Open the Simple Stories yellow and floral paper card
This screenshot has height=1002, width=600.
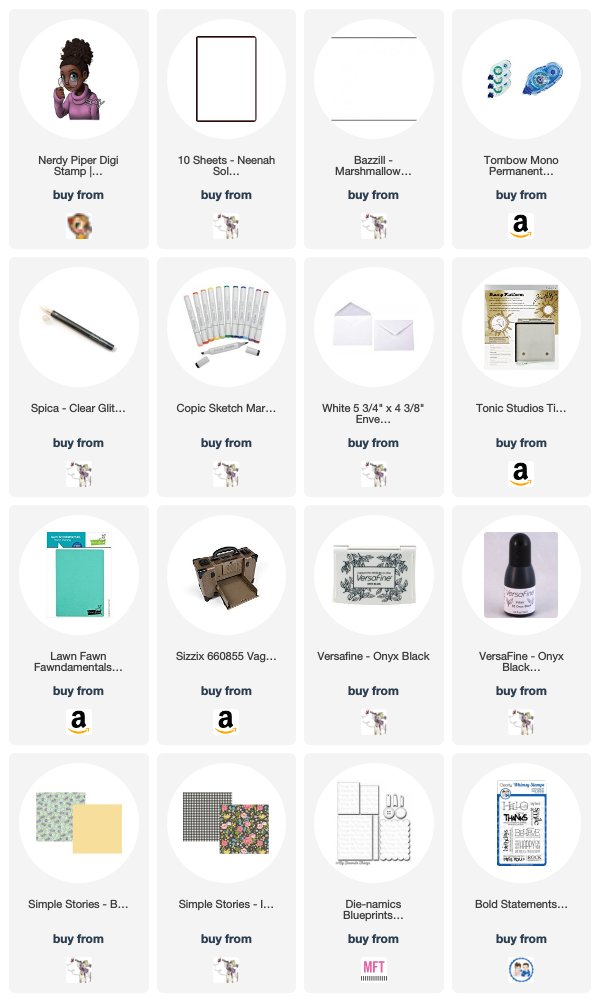tap(79, 872)
